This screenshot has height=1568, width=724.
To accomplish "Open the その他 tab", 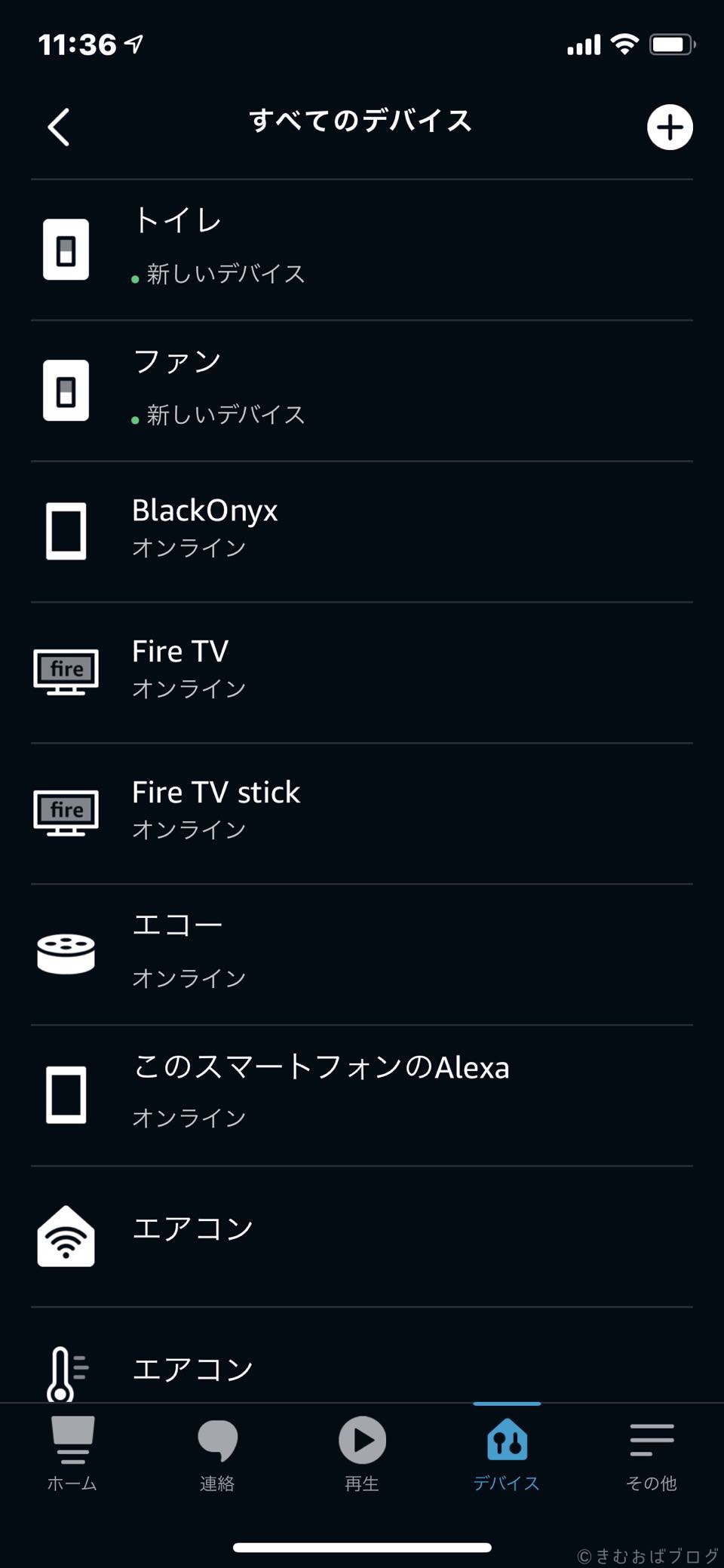I will [652, 1454].
